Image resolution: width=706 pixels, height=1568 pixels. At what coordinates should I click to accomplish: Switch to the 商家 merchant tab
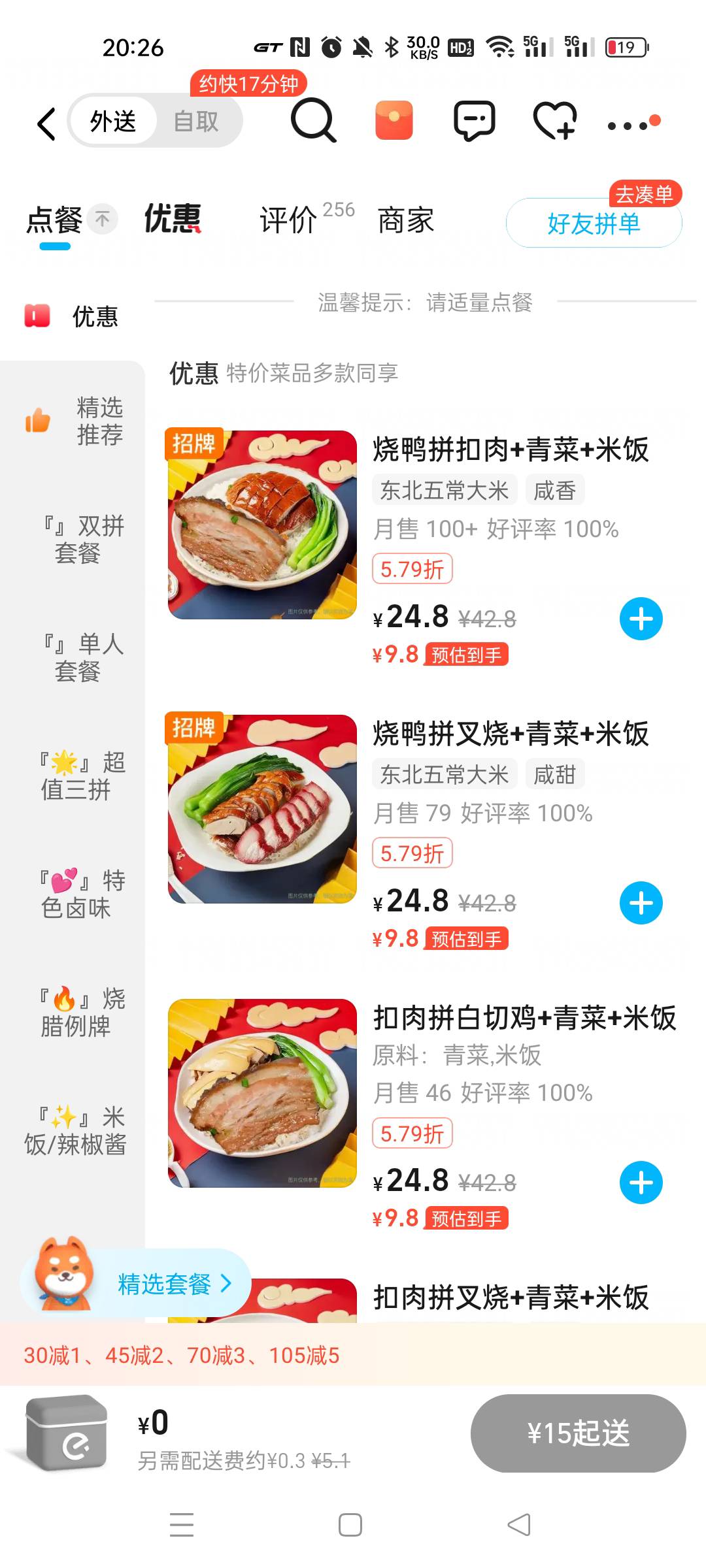click(x=406, y=220)
